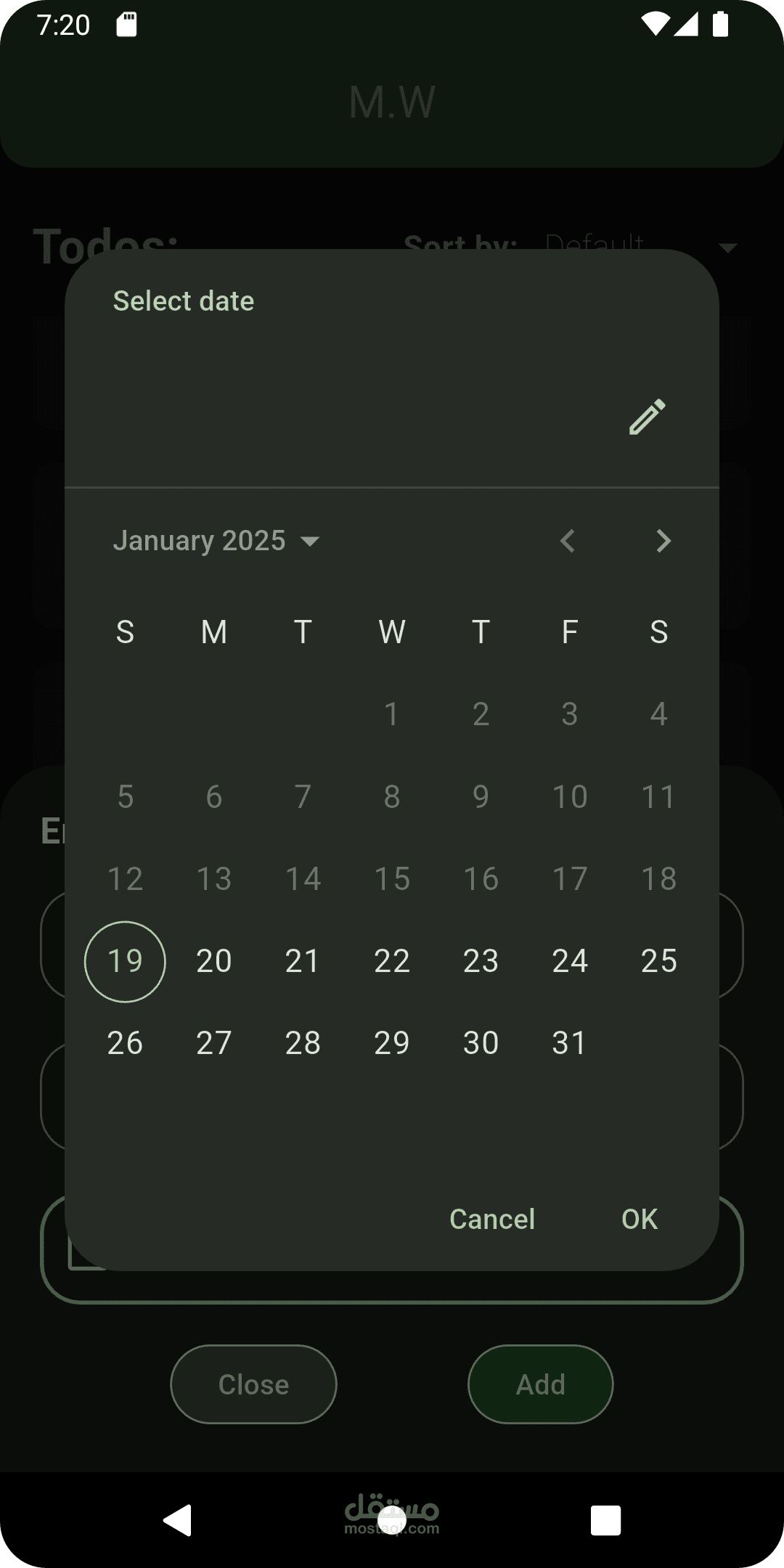
Task: Pick the 22nd on the calendar
Action: (x=392, y=962)
